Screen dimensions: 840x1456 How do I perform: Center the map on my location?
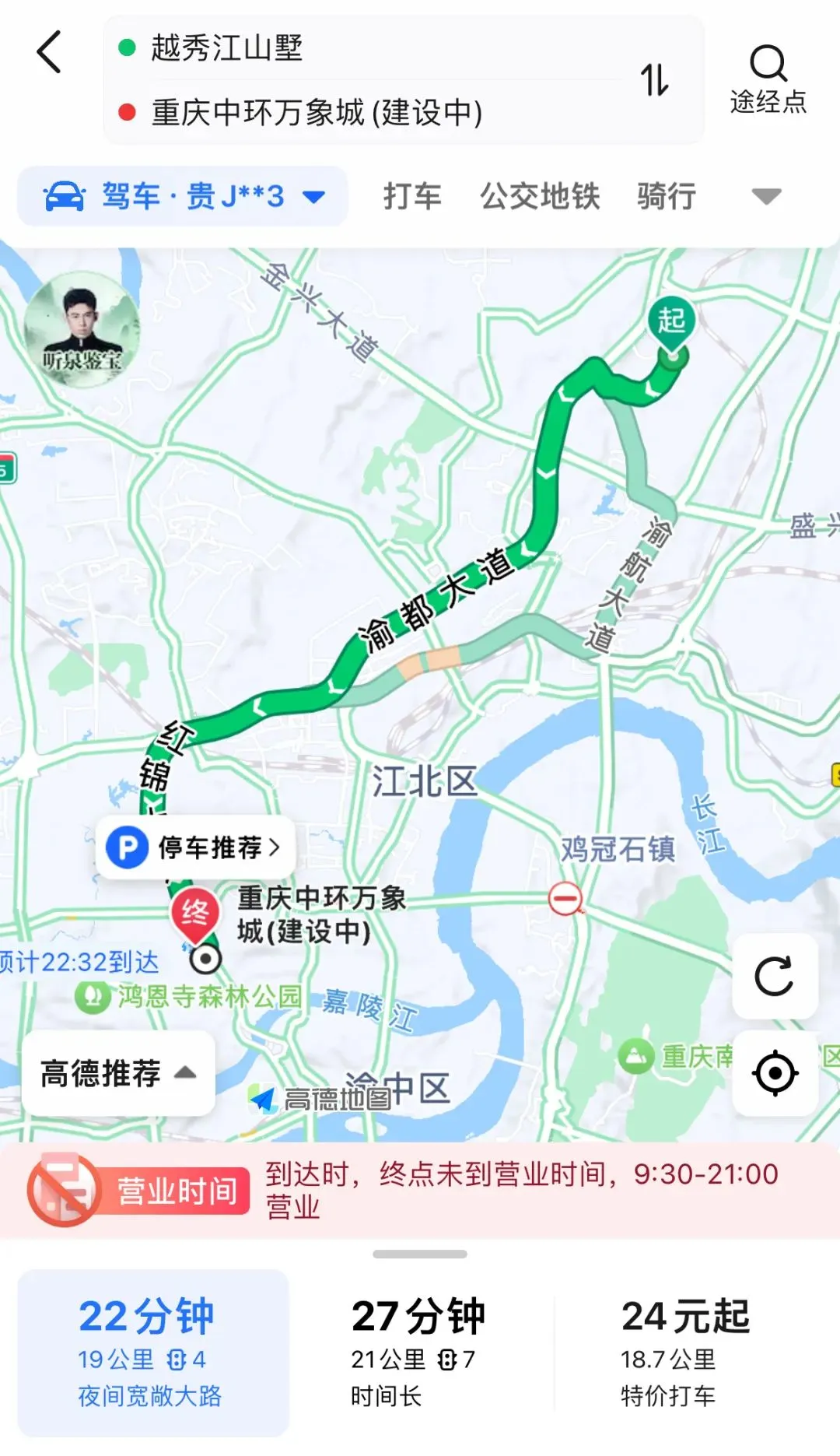pos(775,1073)
